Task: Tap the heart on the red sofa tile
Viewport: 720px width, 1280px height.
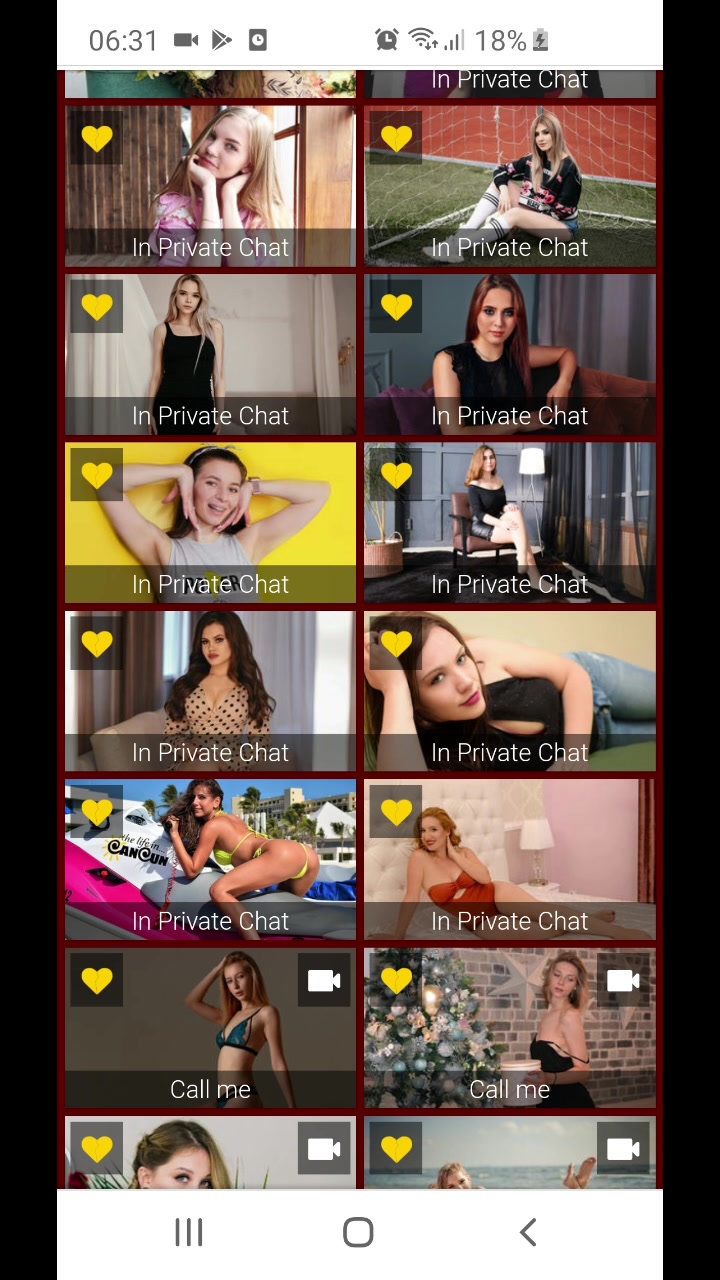Action: pyautogui.click(x=396, y=307)
